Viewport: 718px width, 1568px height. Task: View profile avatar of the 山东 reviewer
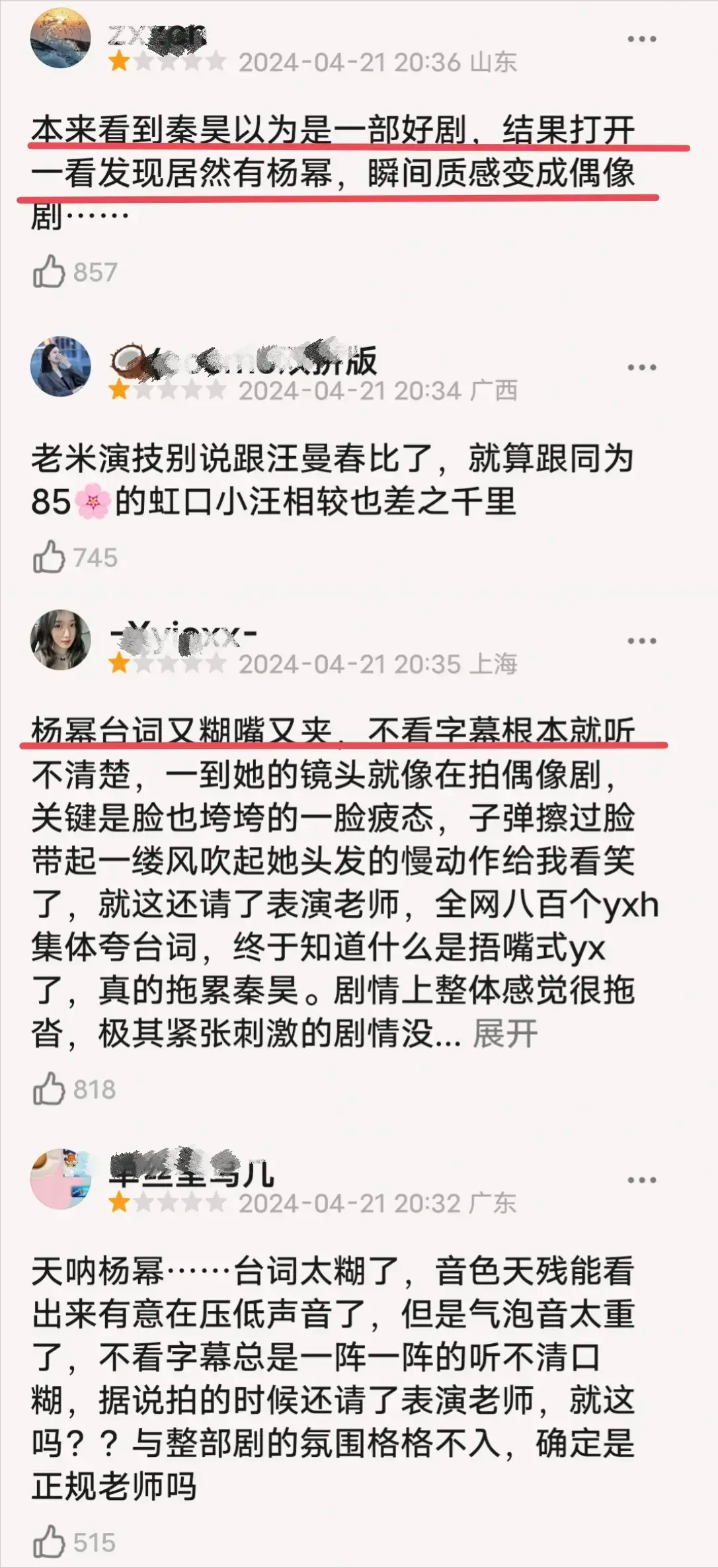[61, 38]
